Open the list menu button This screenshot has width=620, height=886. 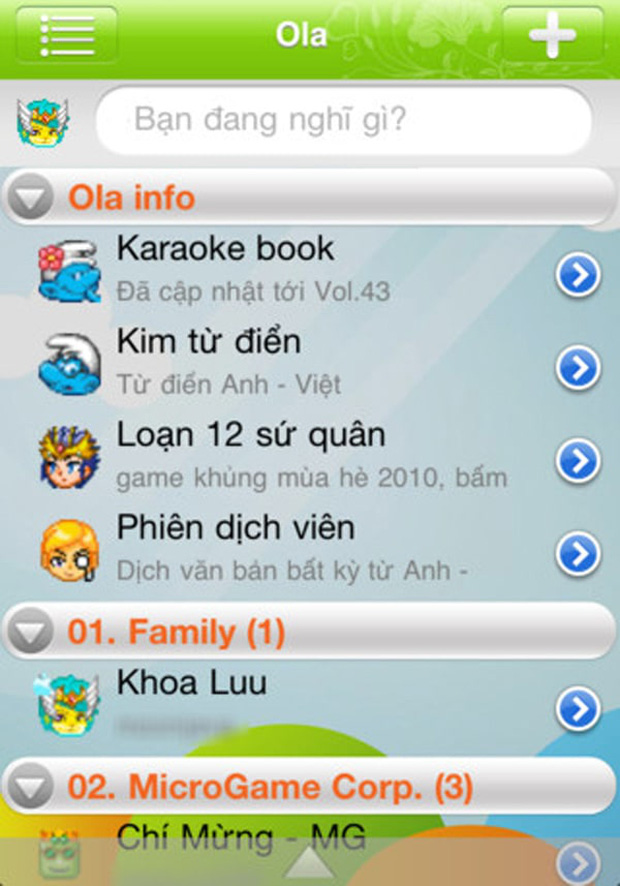pyautogui.click(x=67, y=35)
